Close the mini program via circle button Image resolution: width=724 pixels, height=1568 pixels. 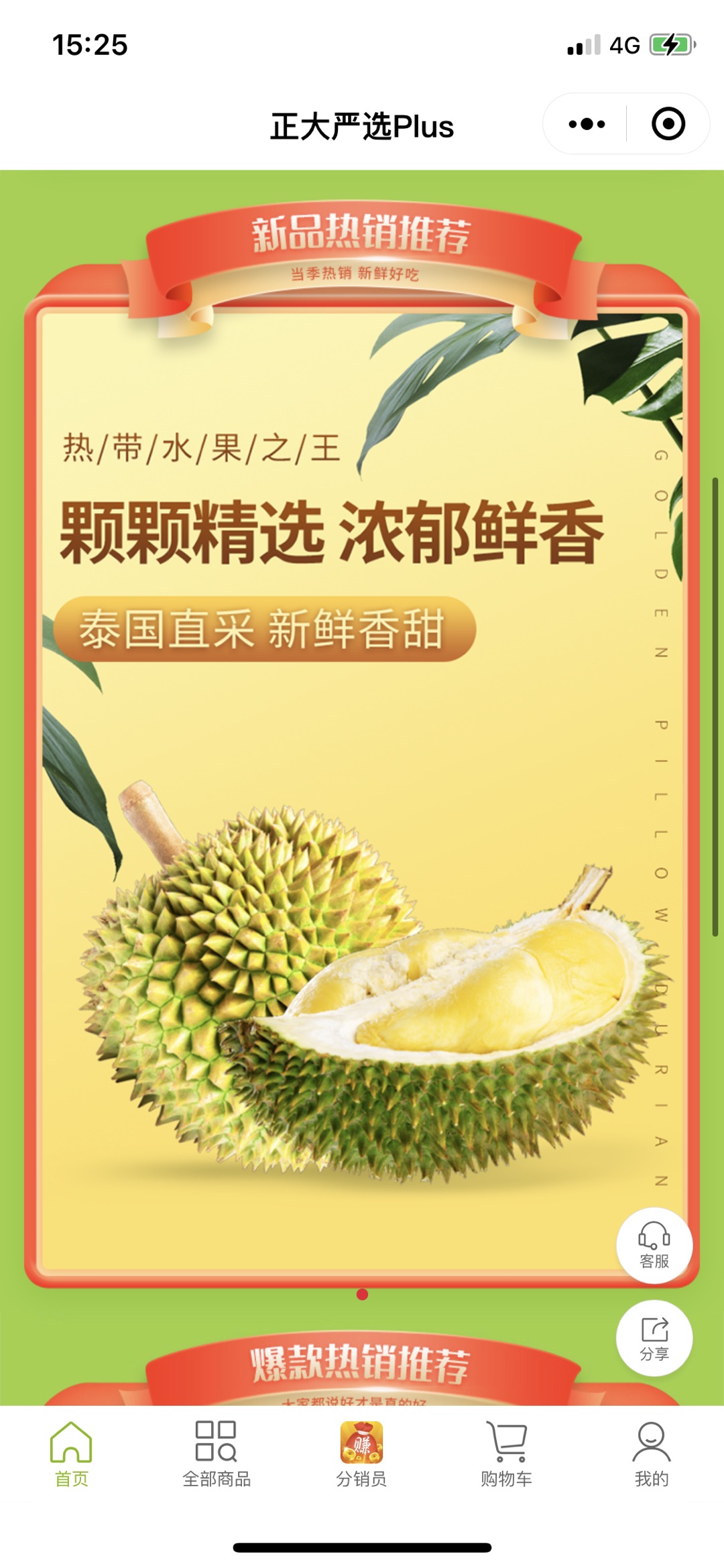click(668, 124)
